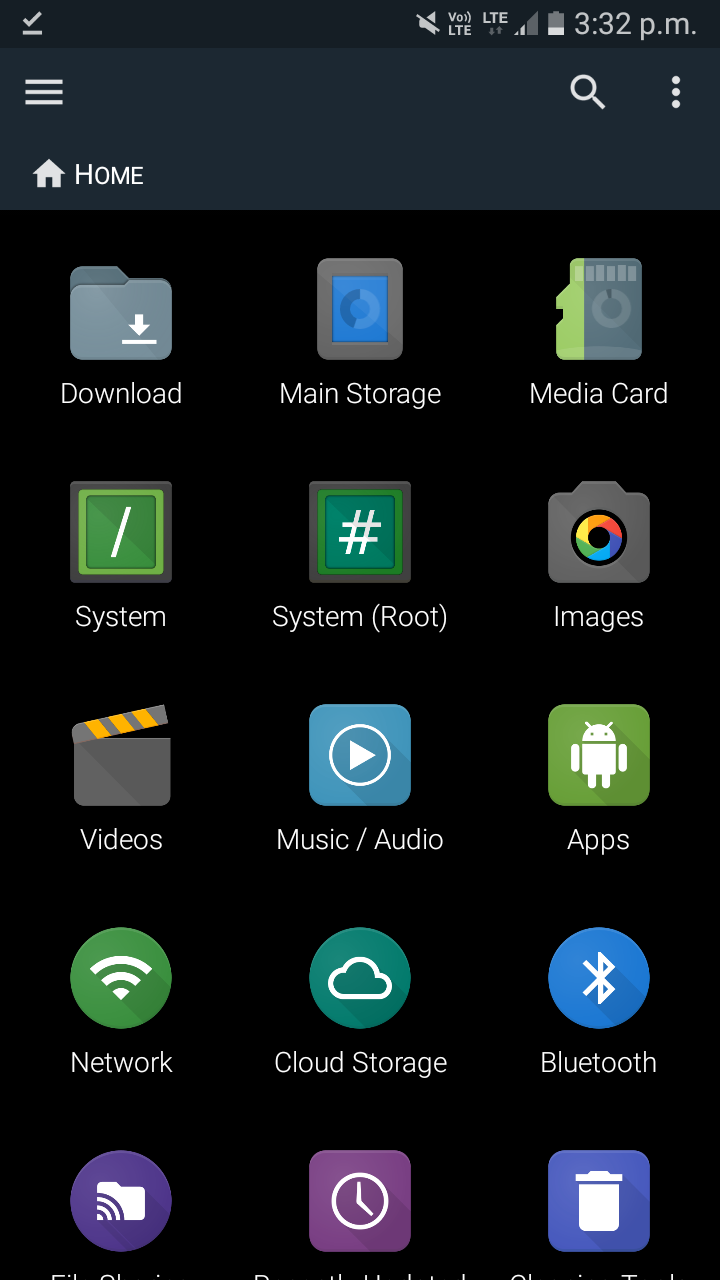Tap the purple clock icon tile

tap(360, 1201)
